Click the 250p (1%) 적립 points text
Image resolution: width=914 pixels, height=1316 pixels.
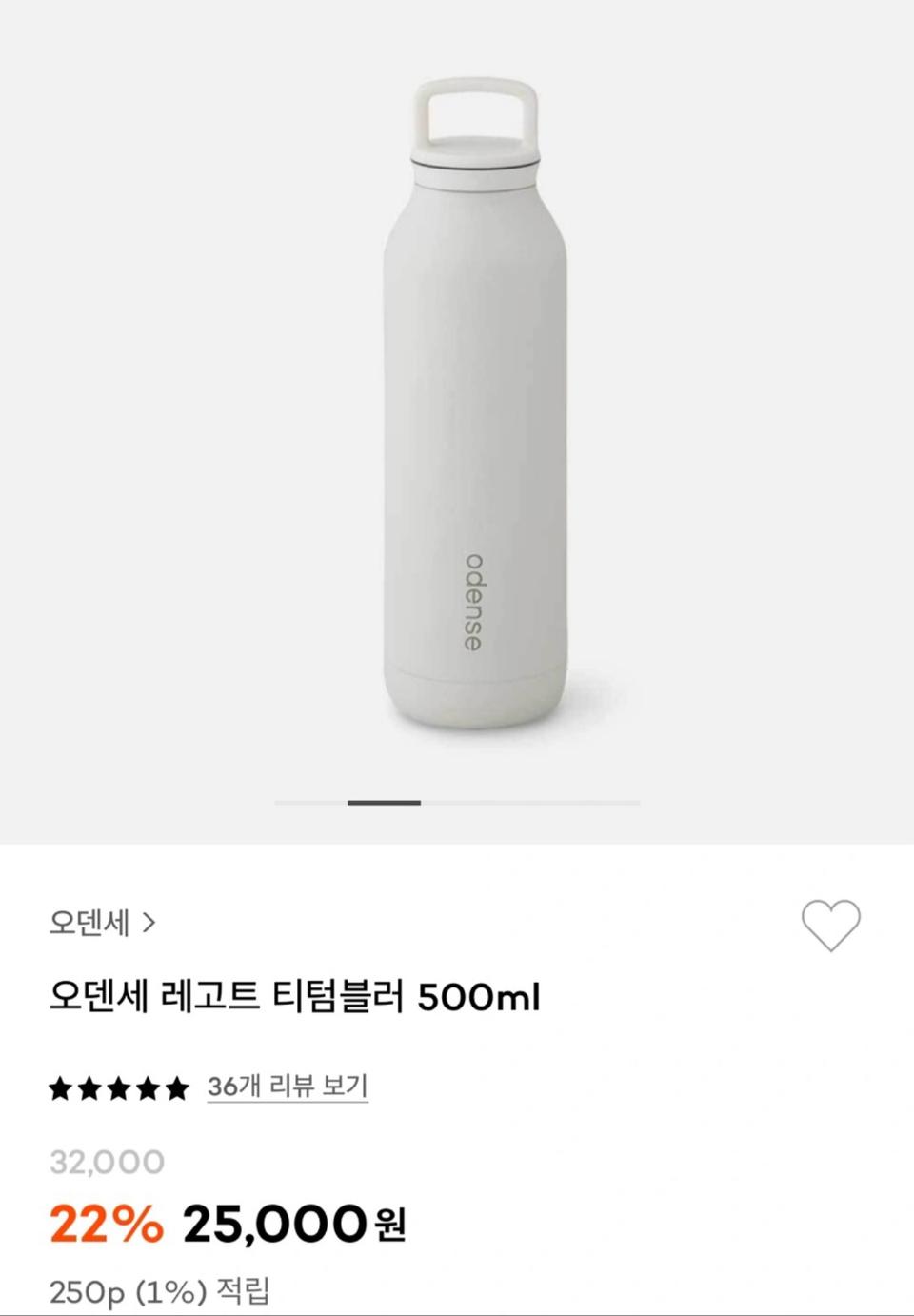pos(160,1291)
